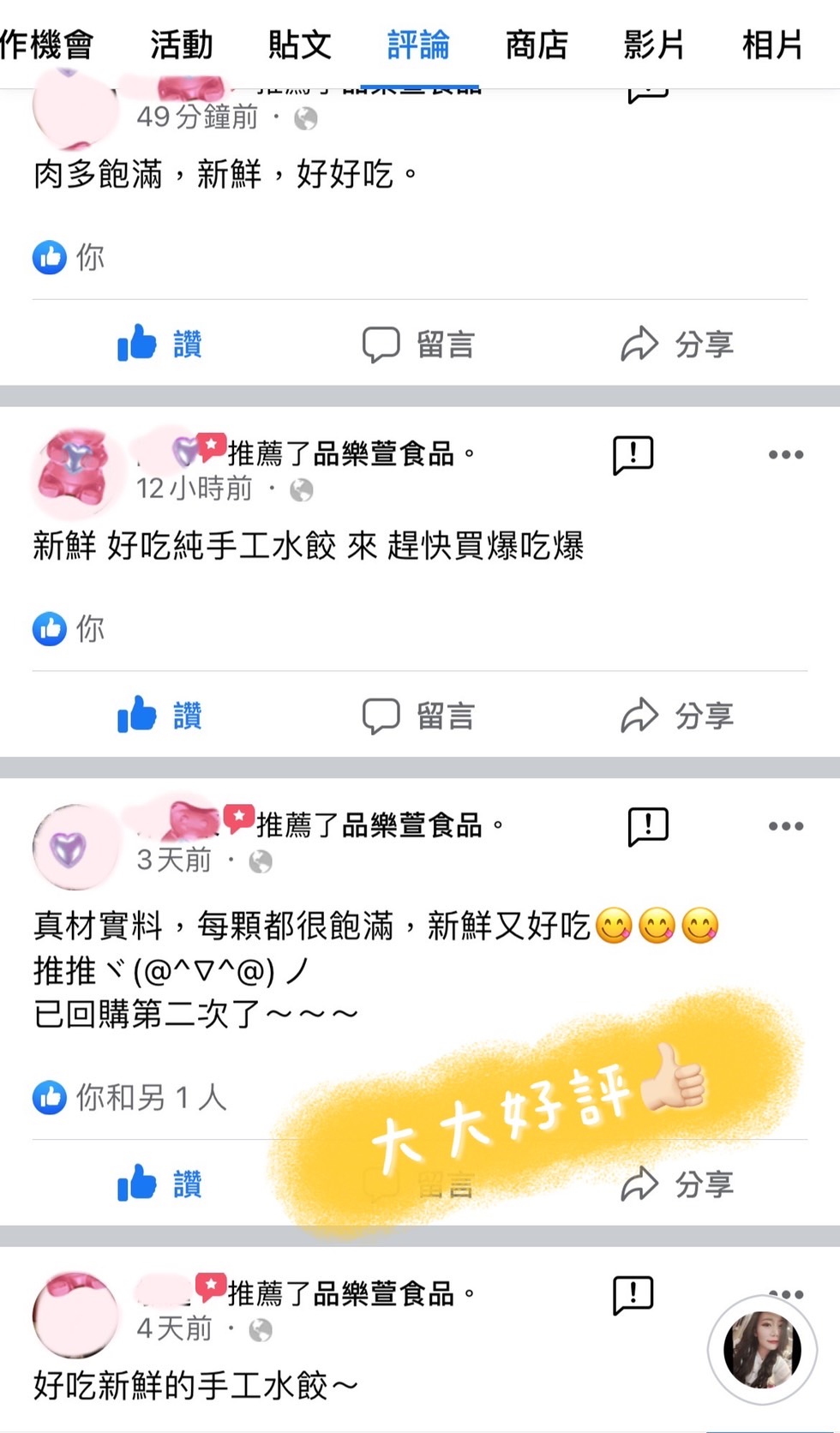Switch to the 貼文 tab
Image resolution: width=840 pixels, height=1433 pixels.
300,45
